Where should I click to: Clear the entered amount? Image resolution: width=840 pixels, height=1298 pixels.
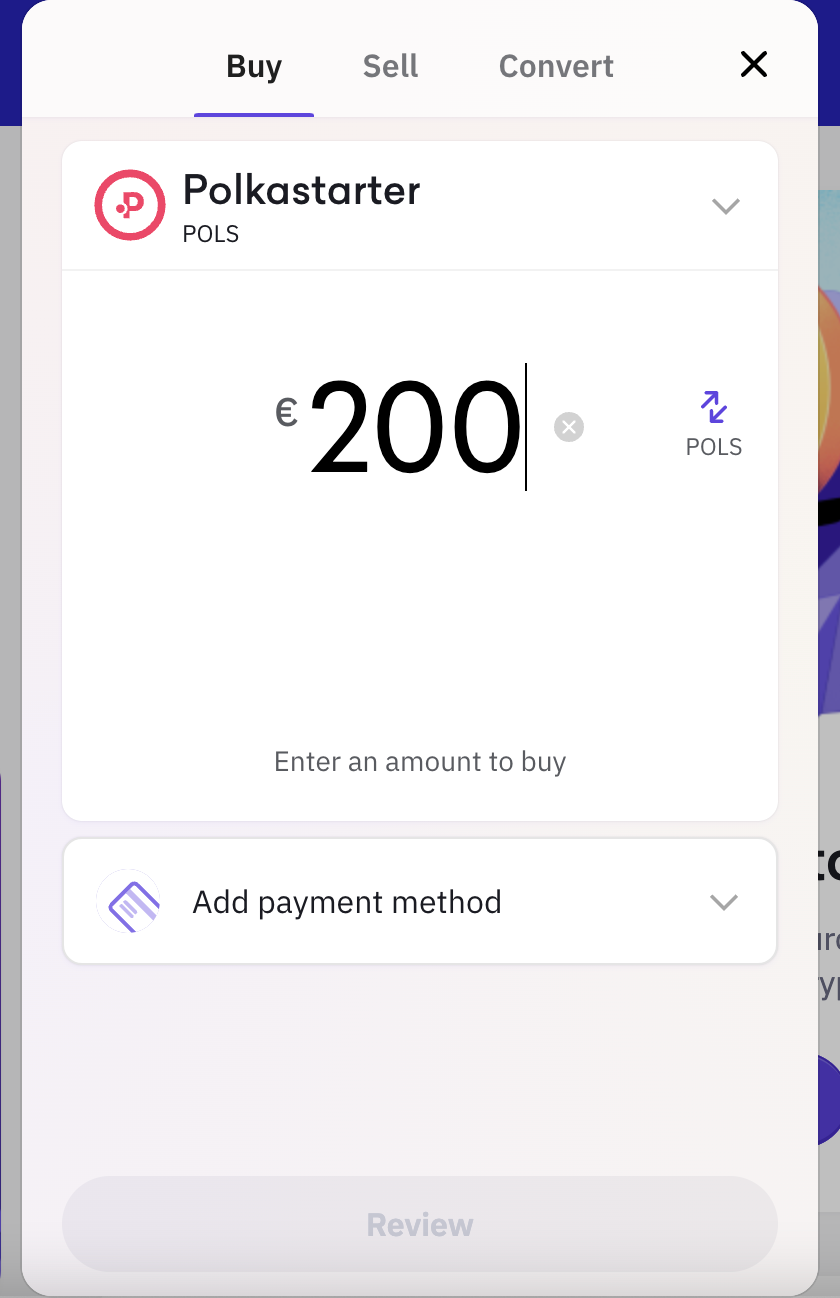[x=569, y=428]
